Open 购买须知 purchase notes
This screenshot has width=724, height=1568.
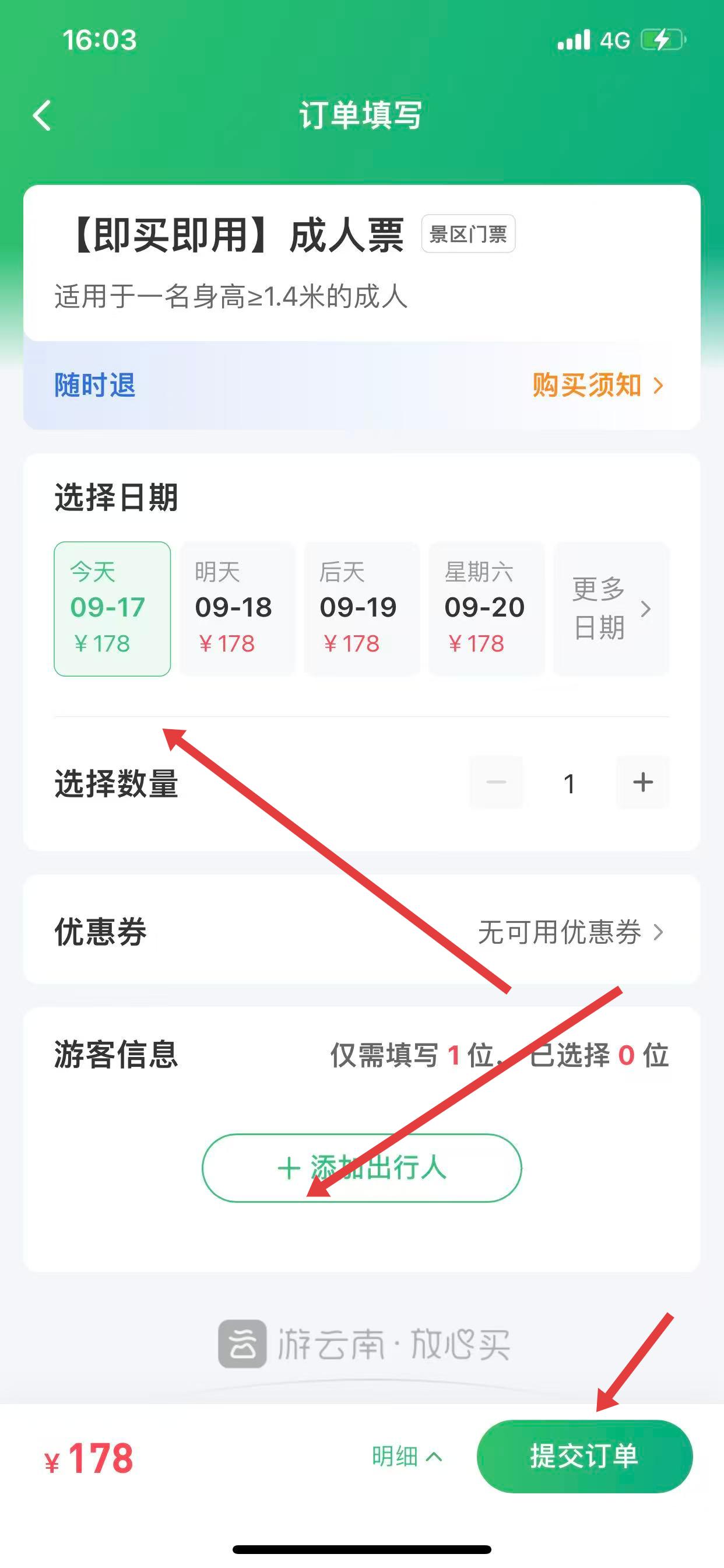click(597, 386)
